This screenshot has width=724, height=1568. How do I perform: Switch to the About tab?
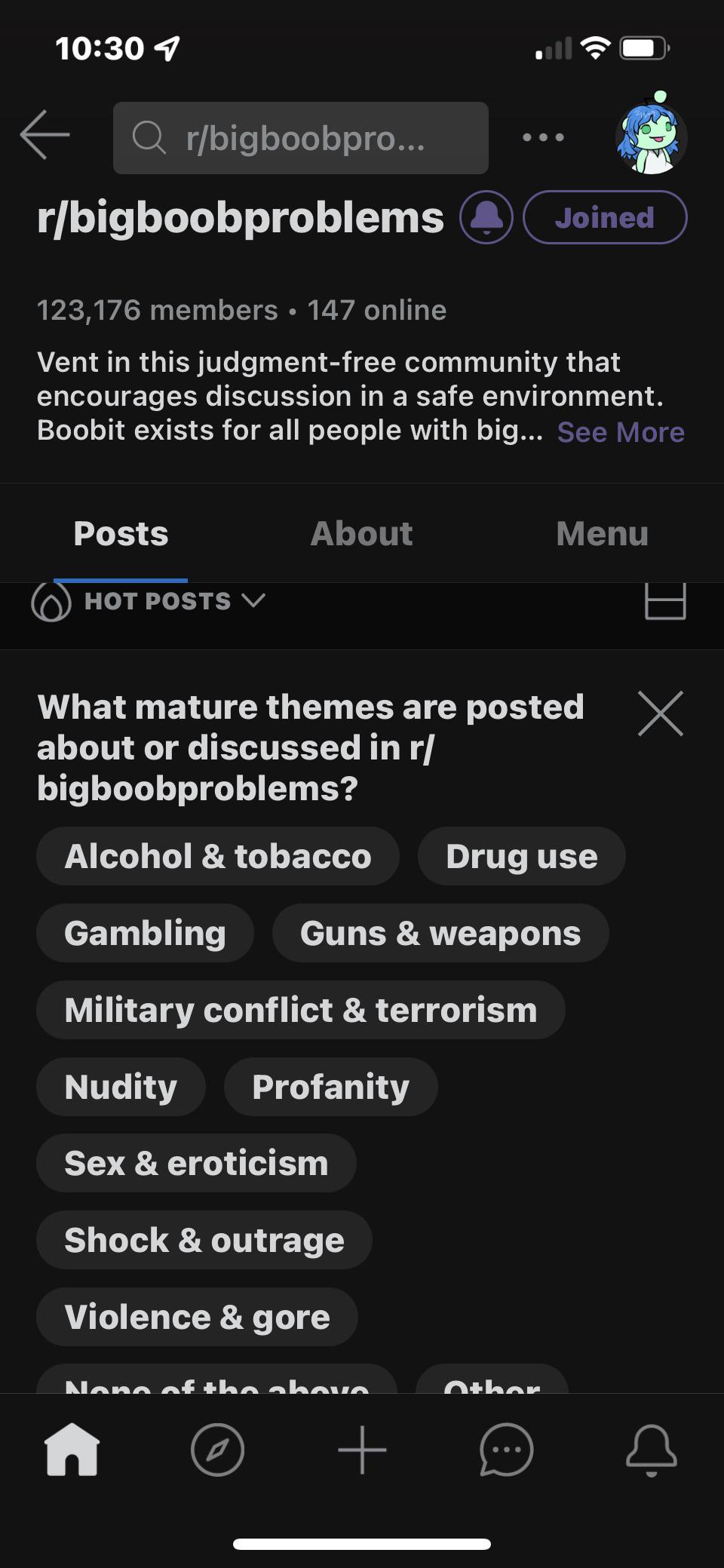pos(361,534)
